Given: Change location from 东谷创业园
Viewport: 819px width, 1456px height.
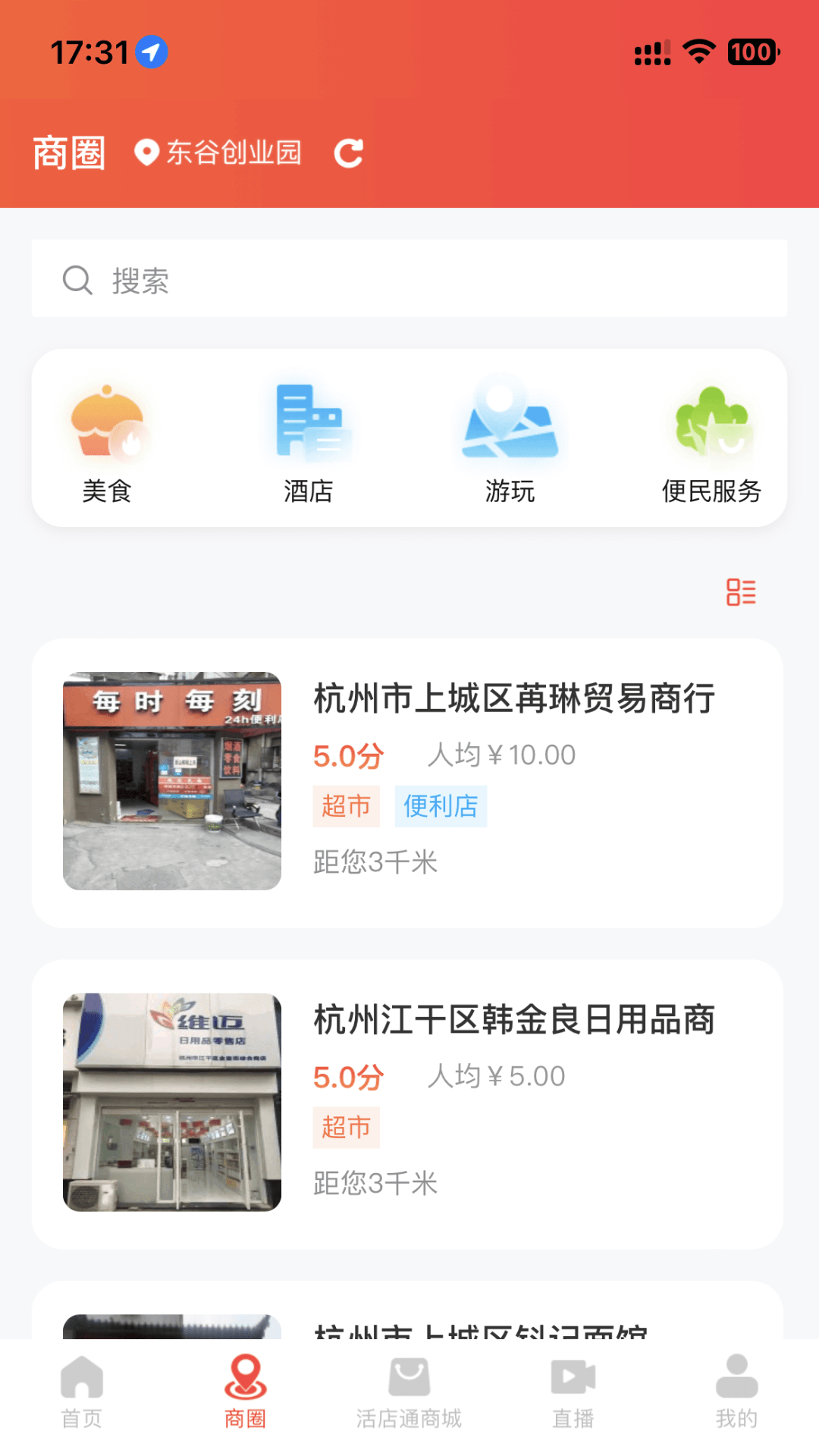Looking at the screenshot, I should click(x=219, y=153).
